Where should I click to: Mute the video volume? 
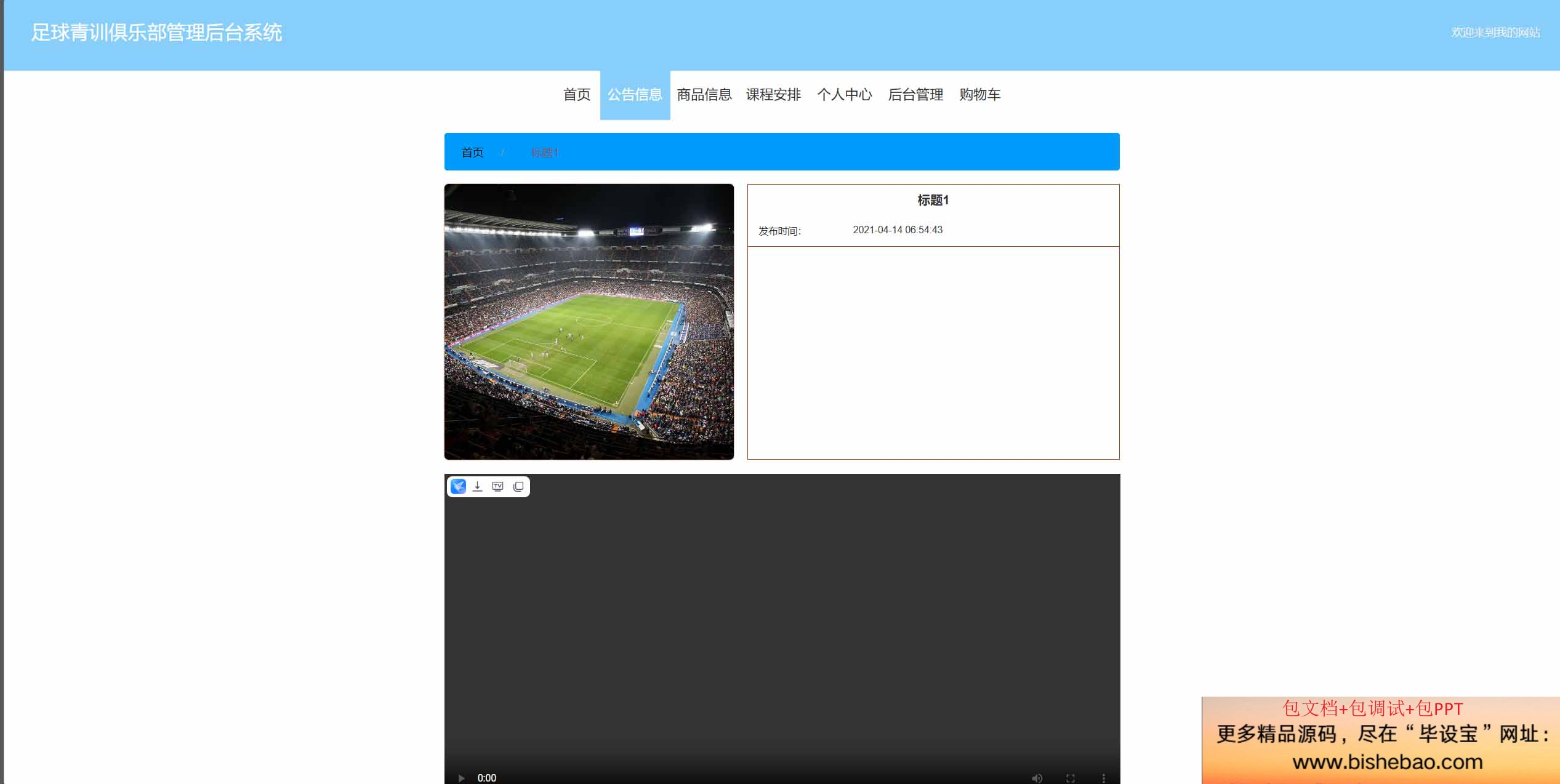click(x=1037, y=778)
